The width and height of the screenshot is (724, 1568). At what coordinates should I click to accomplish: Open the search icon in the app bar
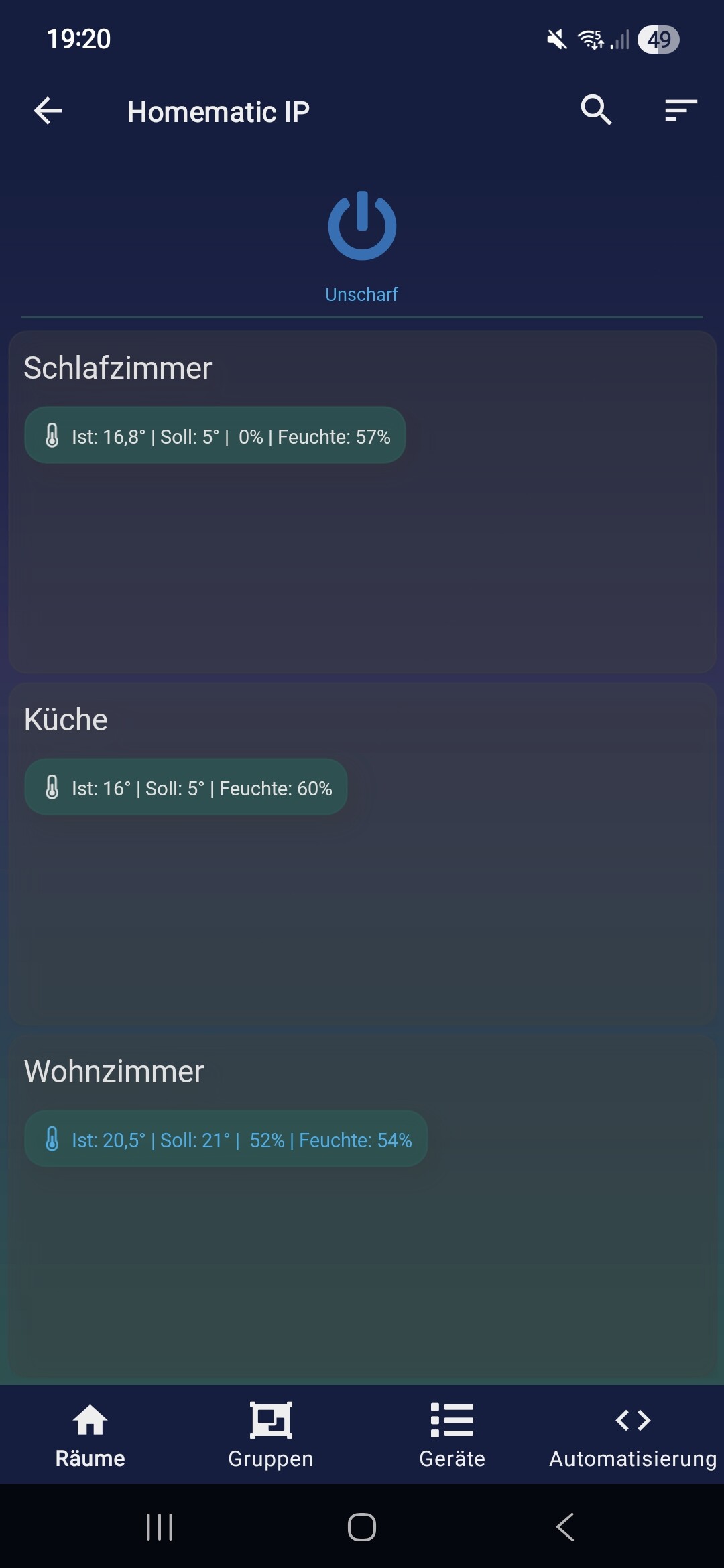coord(596,110)
